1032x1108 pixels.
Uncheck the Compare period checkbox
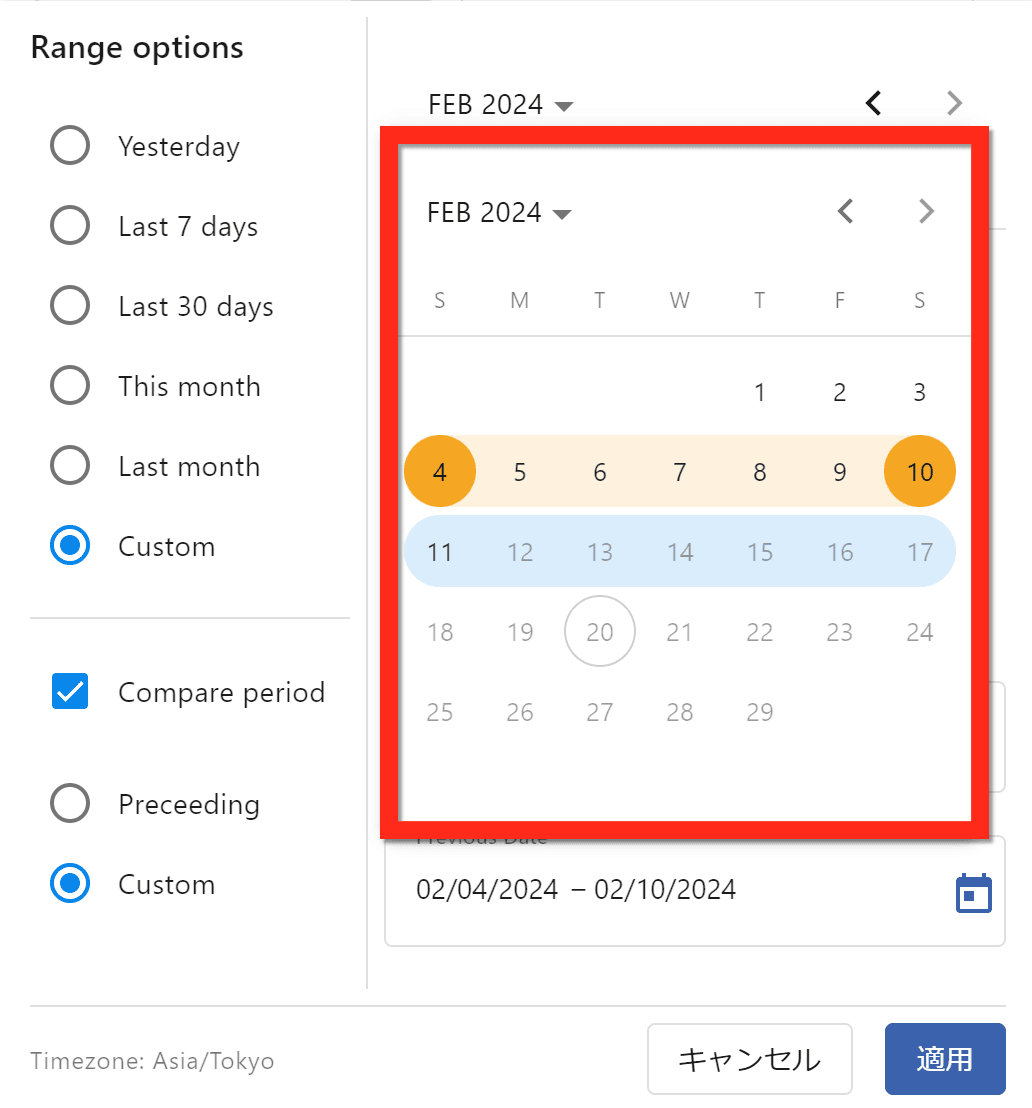[x=70, y=692]
